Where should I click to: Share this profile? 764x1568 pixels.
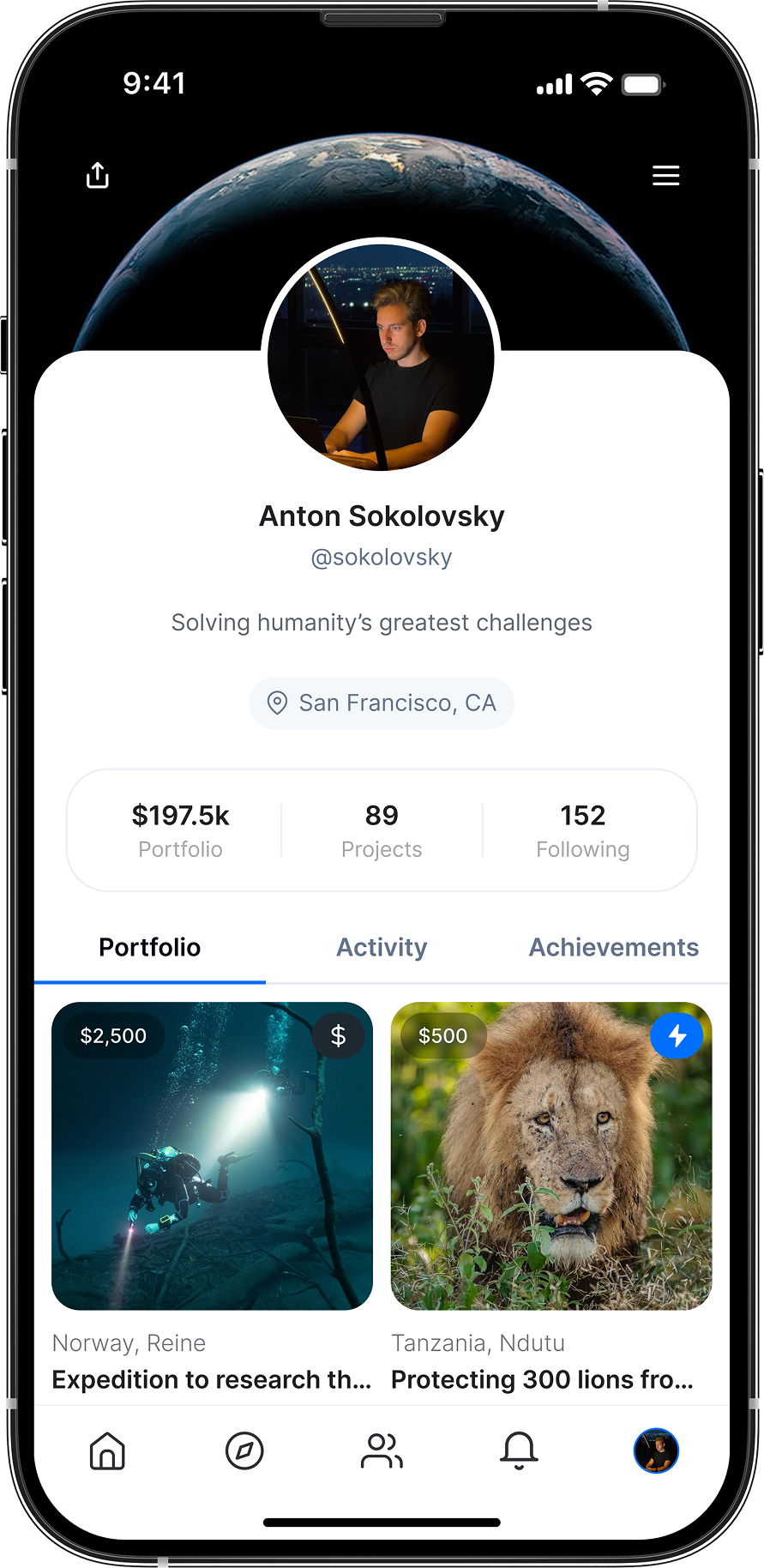click(x=98, y=175)
